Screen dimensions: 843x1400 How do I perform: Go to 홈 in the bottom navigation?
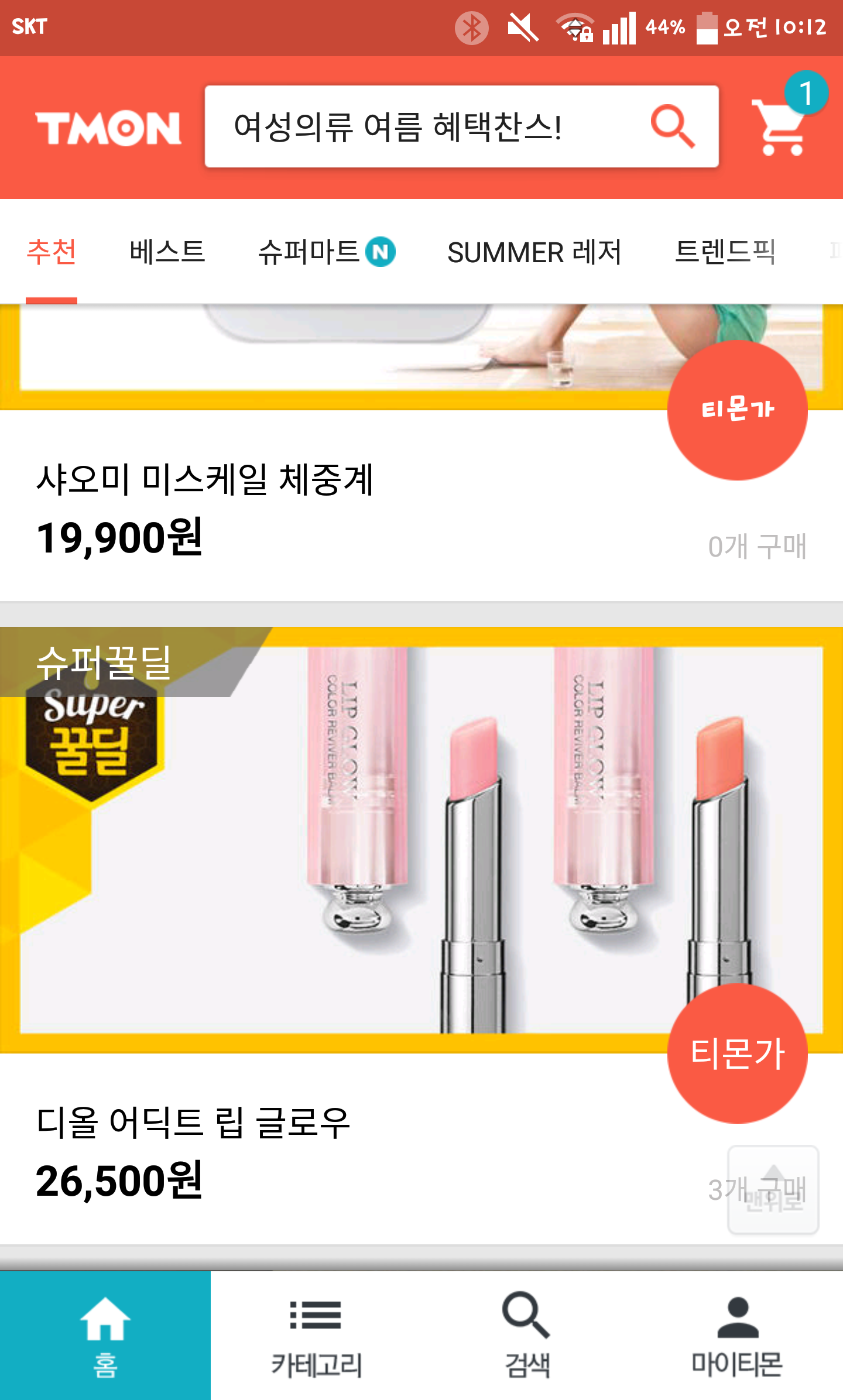[105, 1336]
